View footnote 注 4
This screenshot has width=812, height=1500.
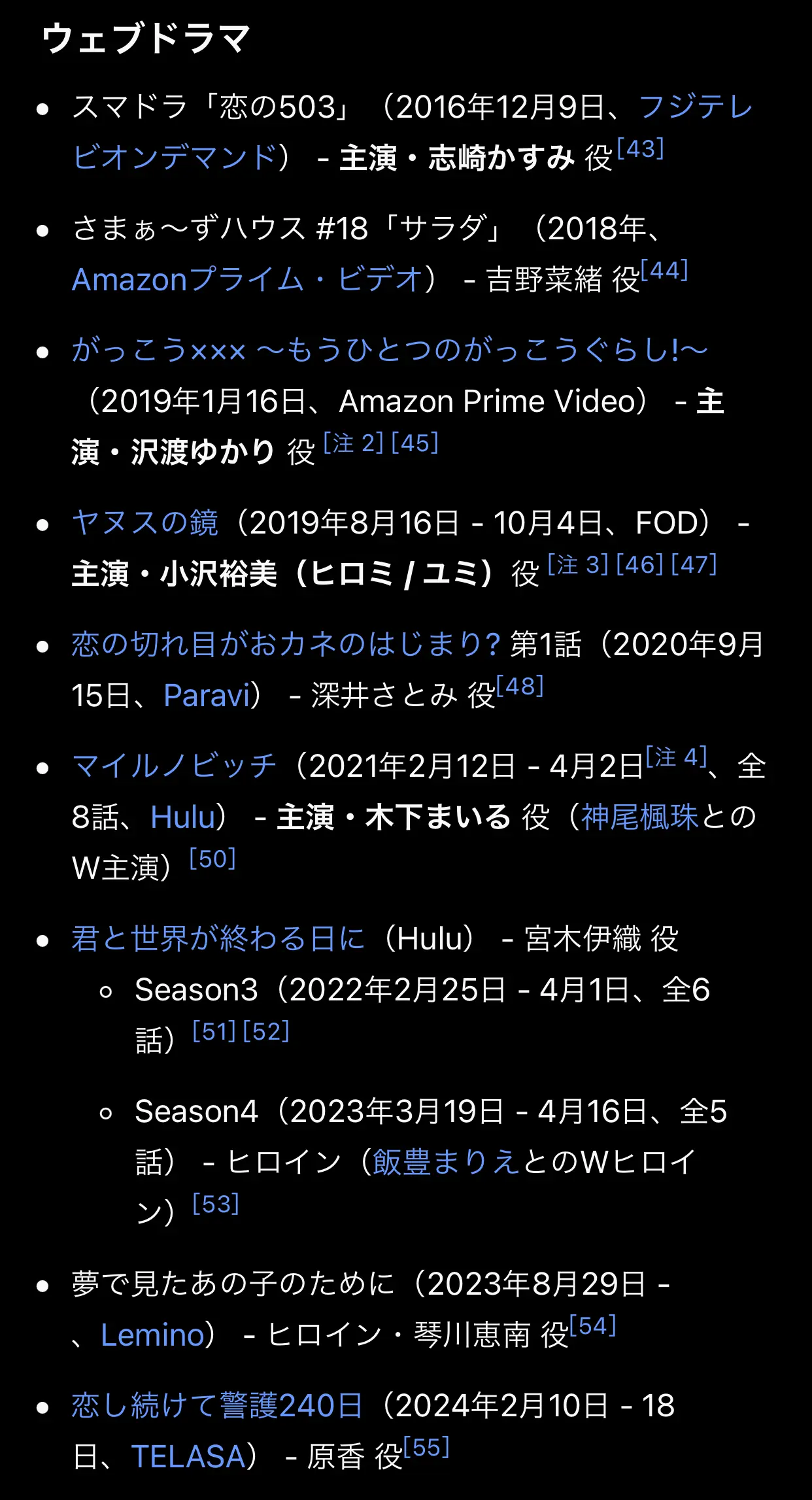[677, 757]
